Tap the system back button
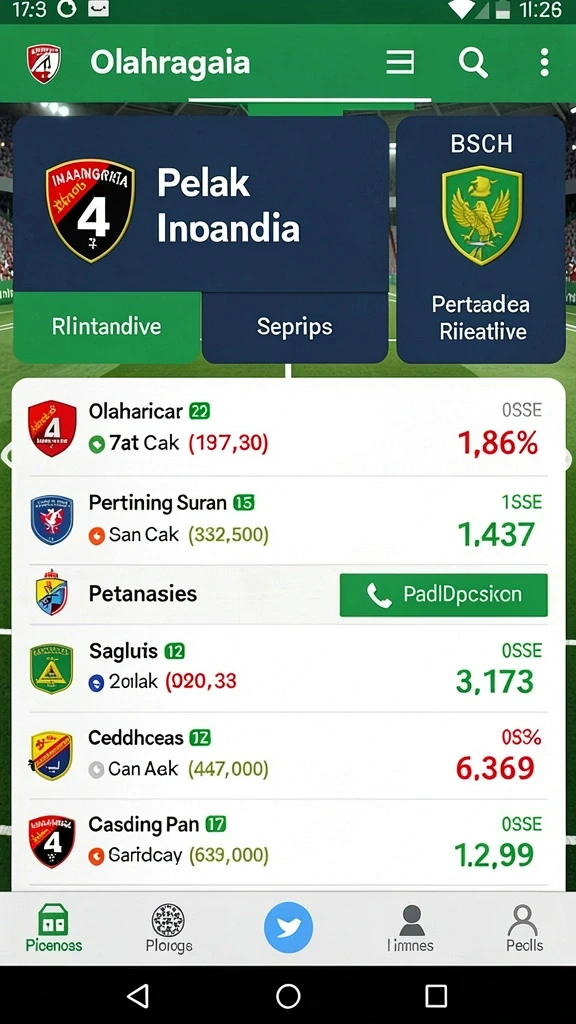 (138, 996)
